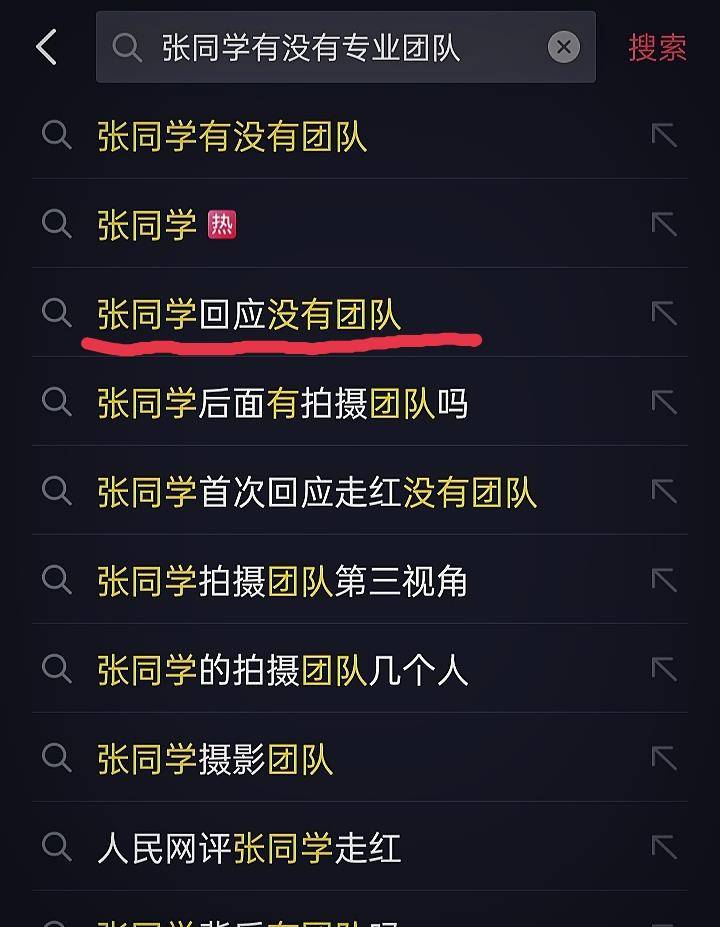Image resolution: width=720 pixels, height=927 pixels.
Task: Clear the search text with the X button
Action: coord(564,47)
